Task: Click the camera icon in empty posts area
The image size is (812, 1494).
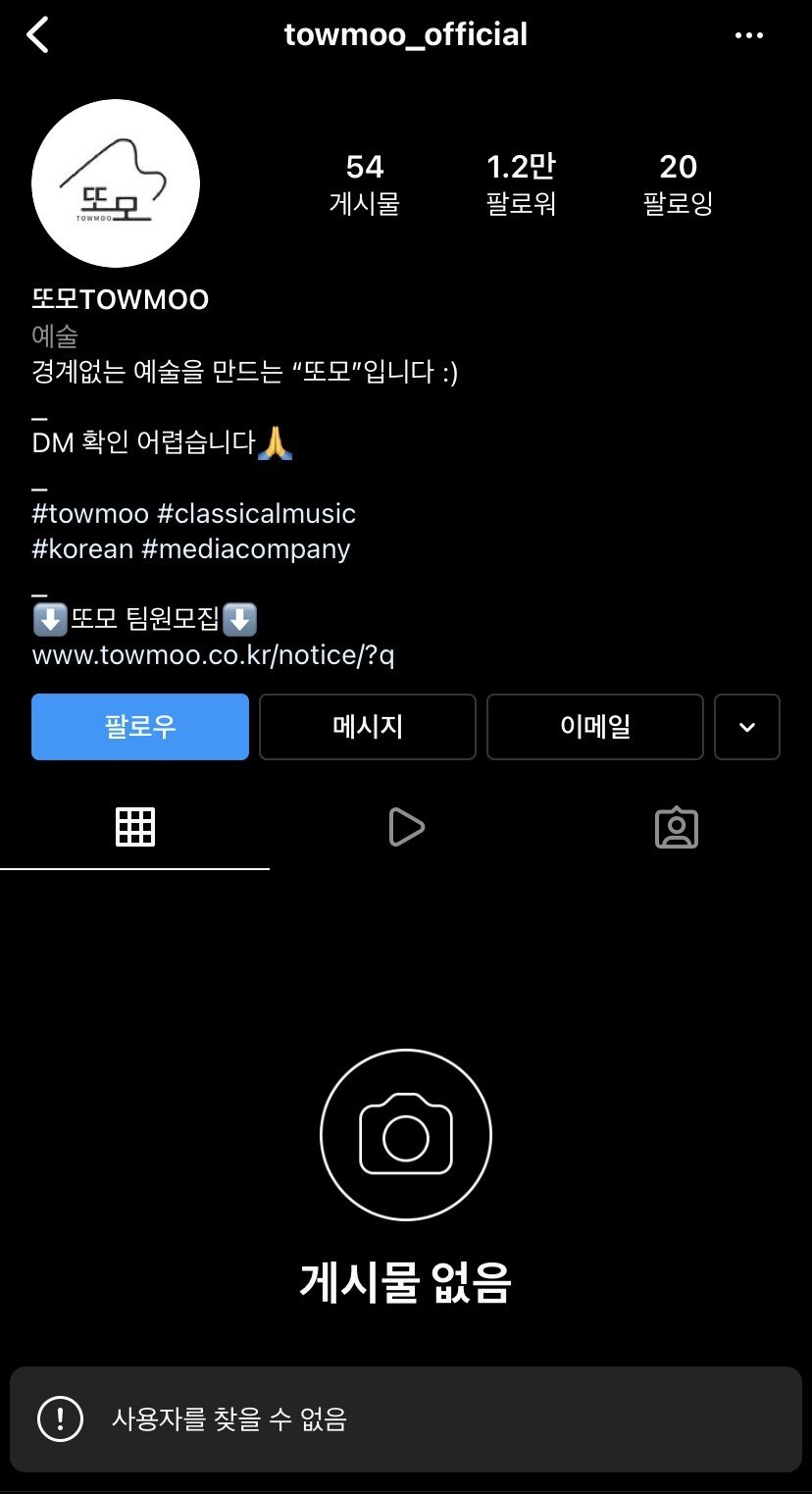Action: pos(405,1133)
